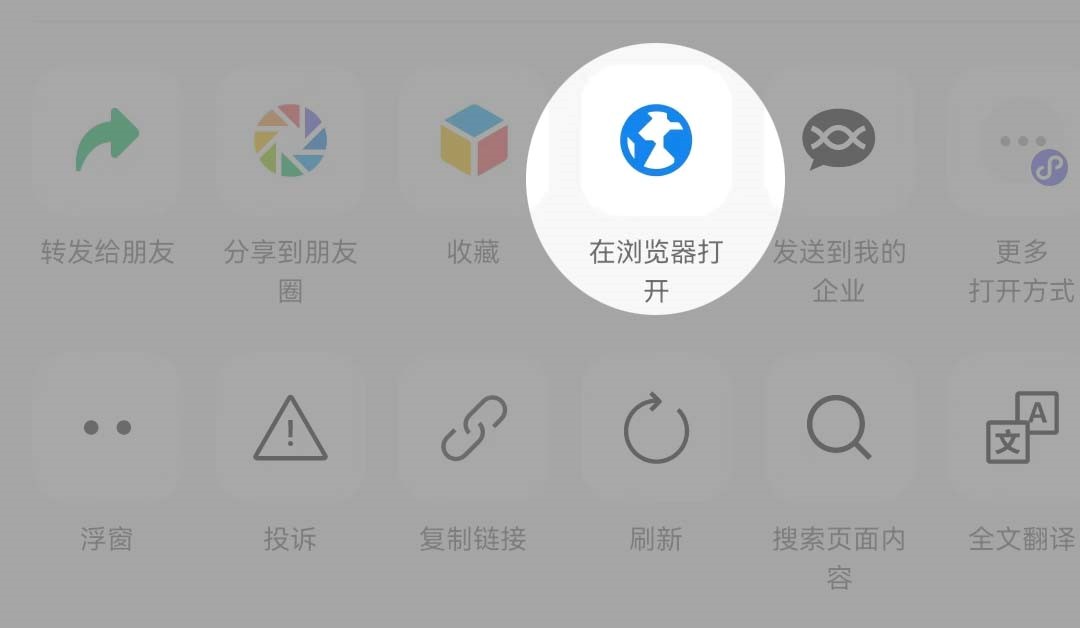Translate the full text (全文翻译)

click(1020, 428)
